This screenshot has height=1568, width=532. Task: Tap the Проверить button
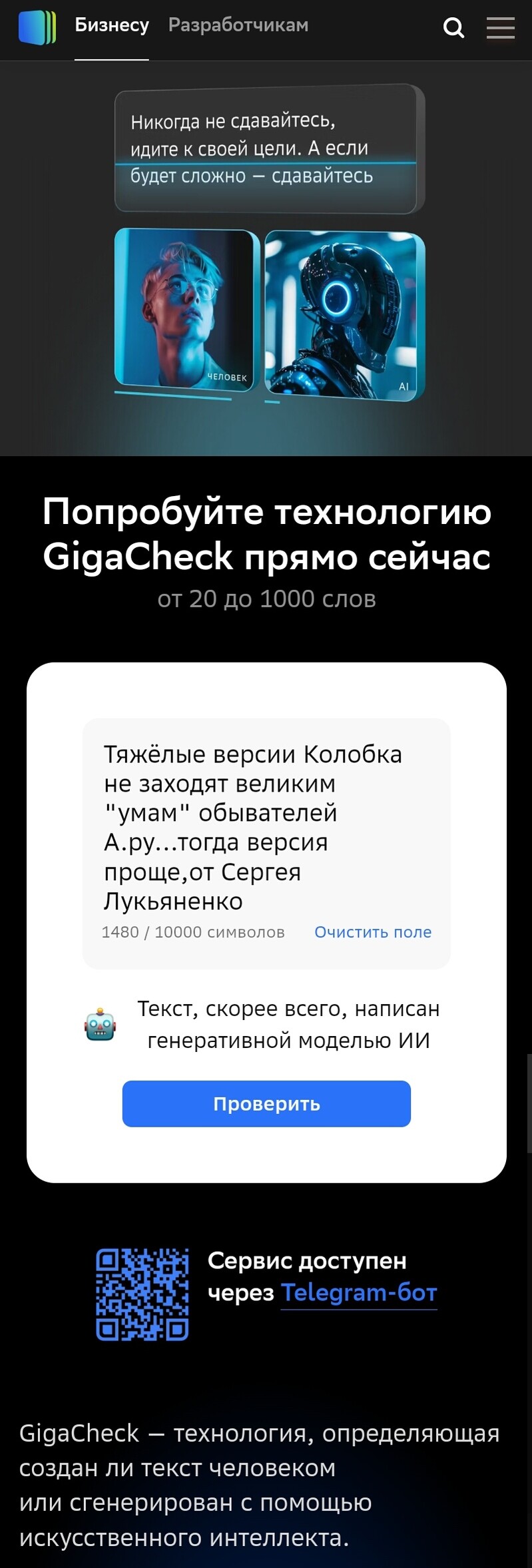[x=266, y=1104]
